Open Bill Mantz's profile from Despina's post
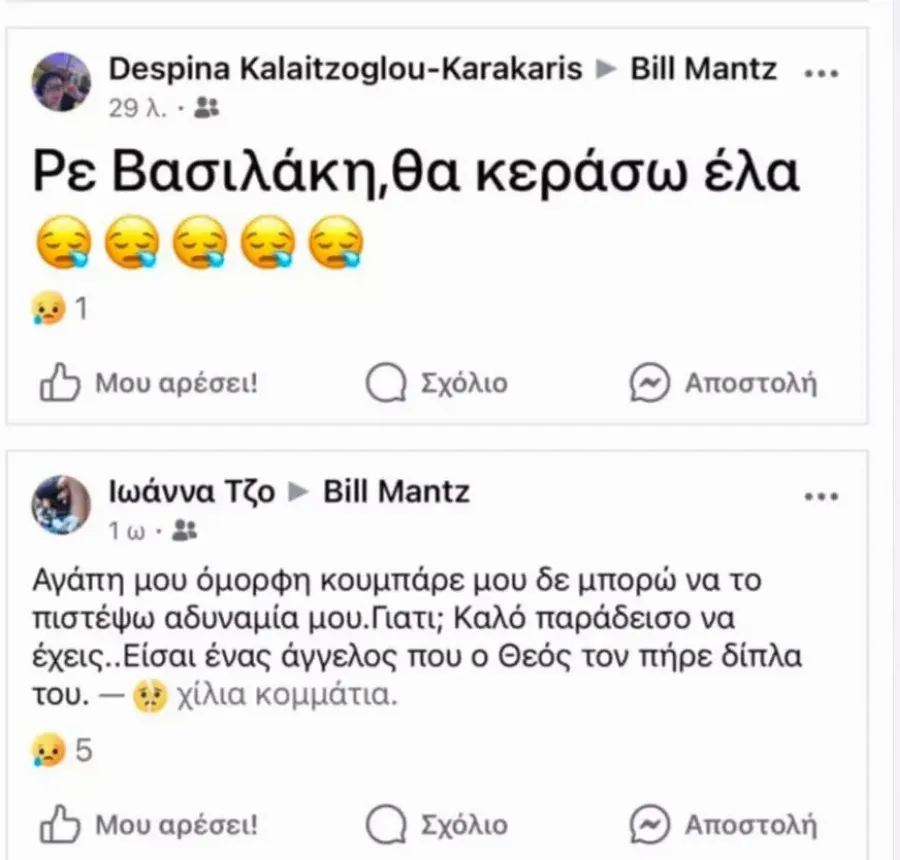Viewport: 900px width, 860px height. coord(703,70)
